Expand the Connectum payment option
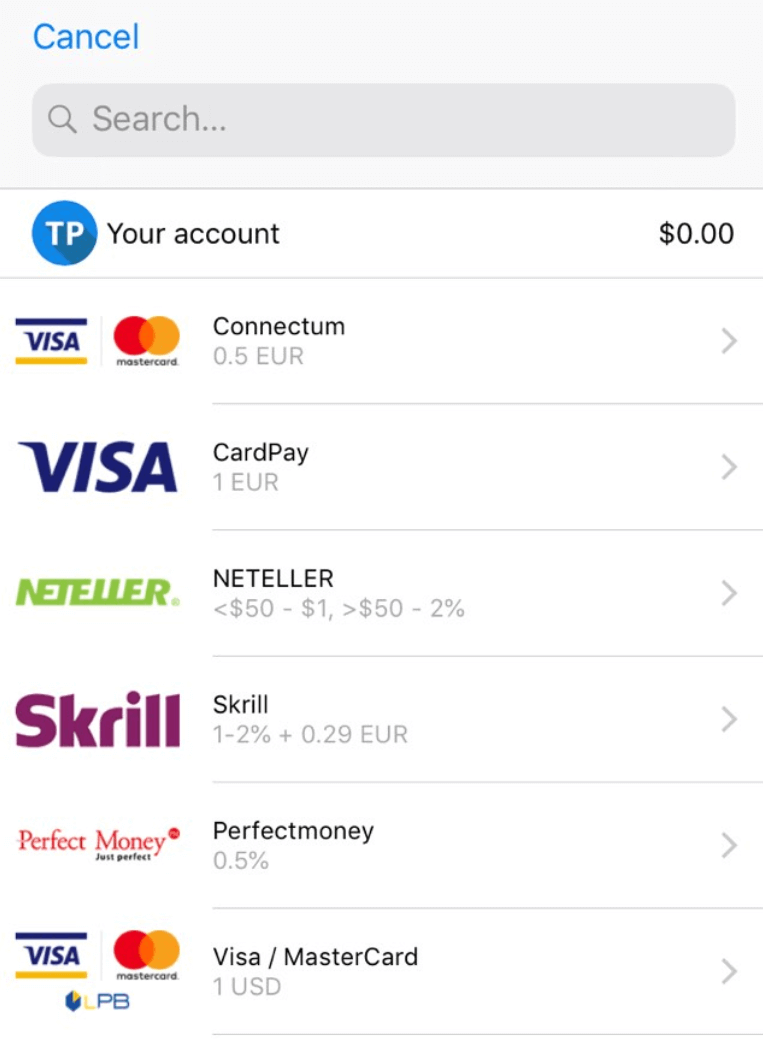The height and width of the screenshot is (1042, 763). click(730, 340)
